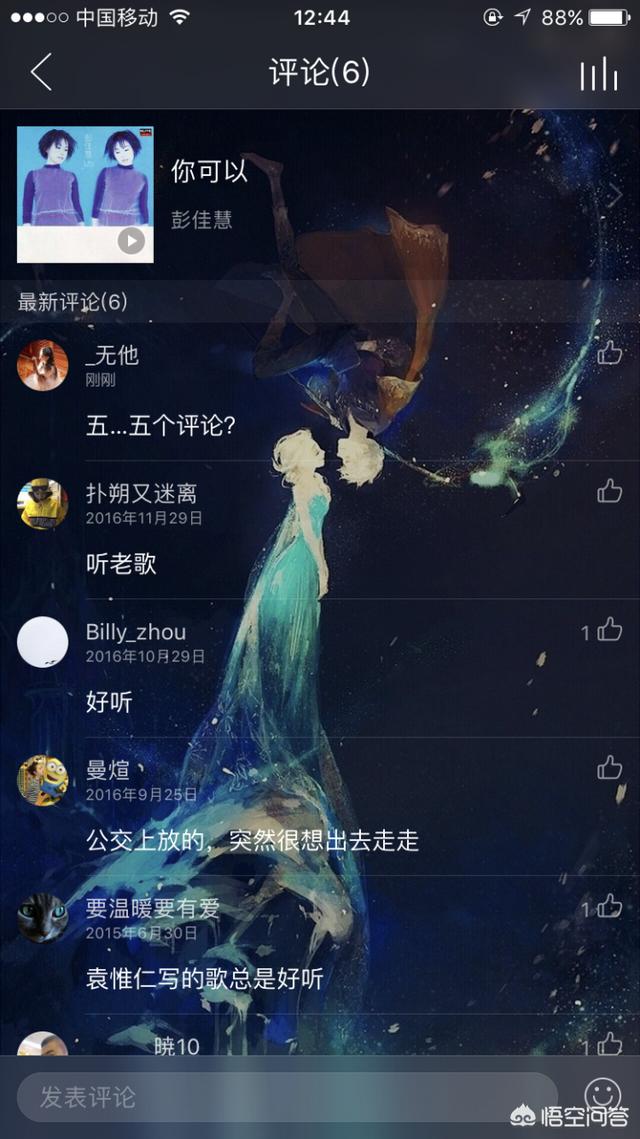Viewport: 640px width, 1139px height.
Task: Select the comment 袁惟仁写的歌总是好听
Action: [x=204, y=978]
